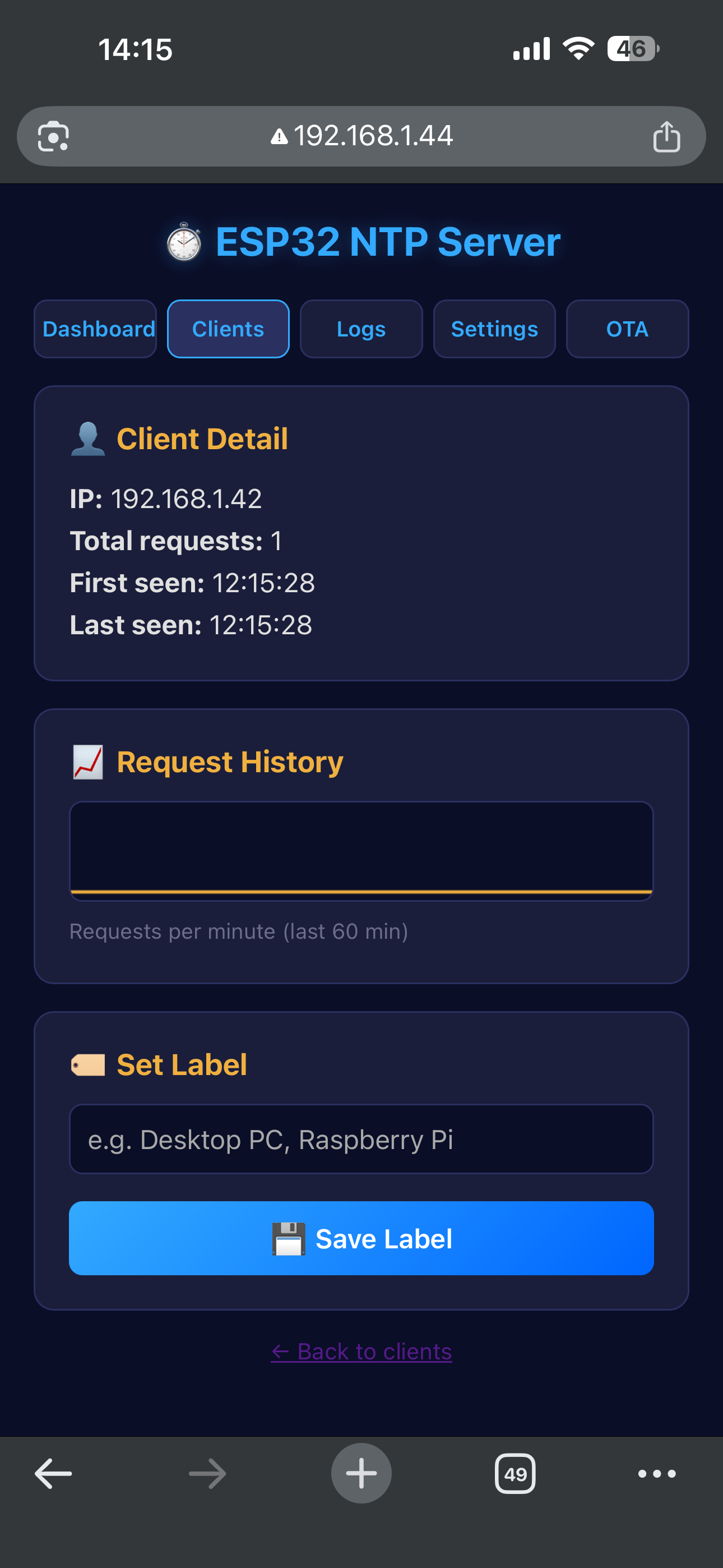Screen dimensions: 723x1568
Task: Share this page from address bar
Action: pyautogui.click(x=666, y=136)
